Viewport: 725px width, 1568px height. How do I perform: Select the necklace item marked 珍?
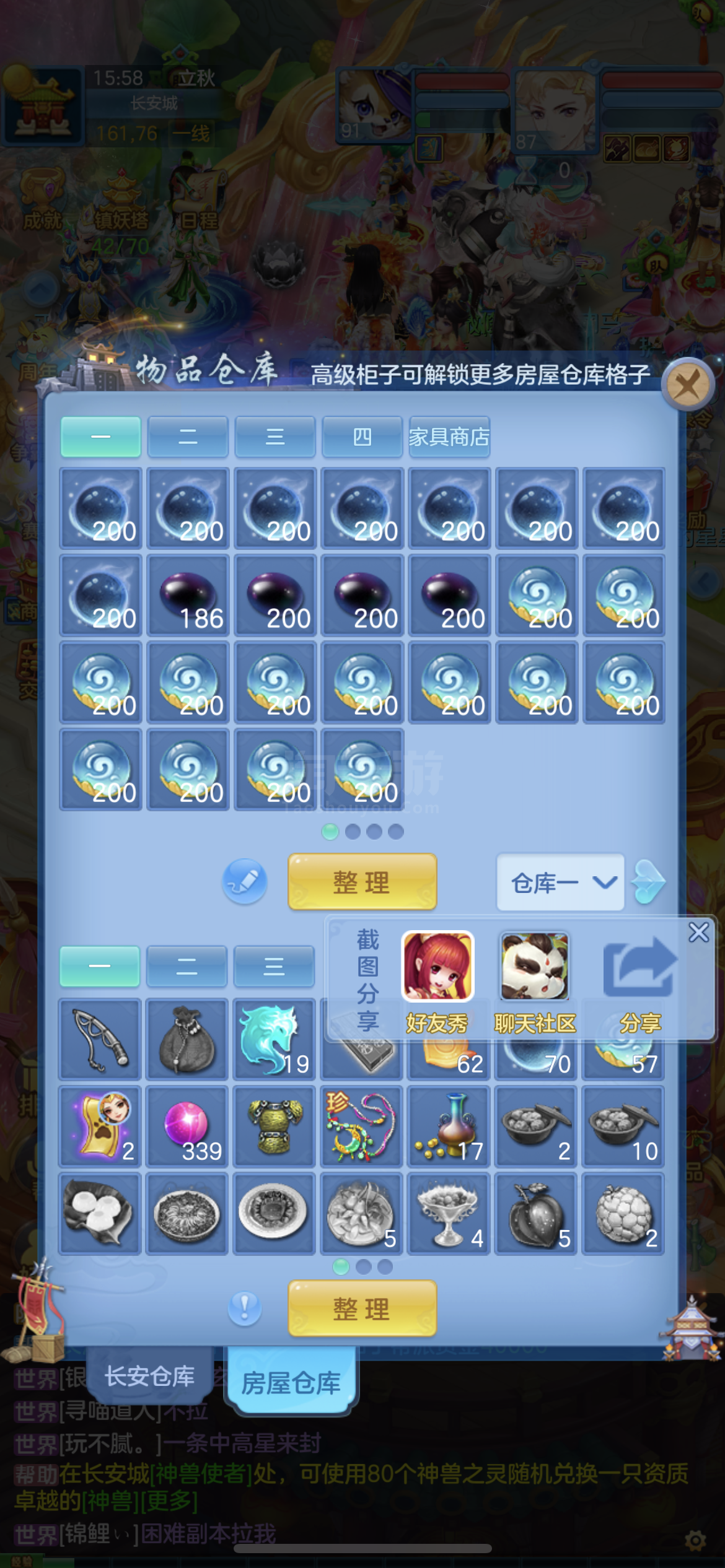(362, 1126)
